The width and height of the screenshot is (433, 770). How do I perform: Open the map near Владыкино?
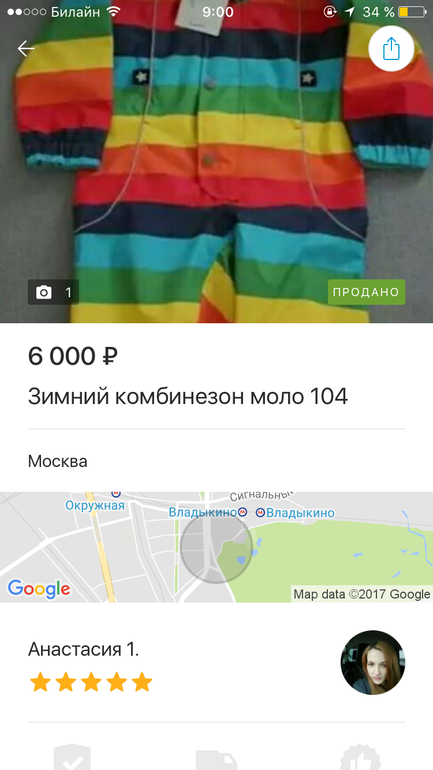coord(216,547)
